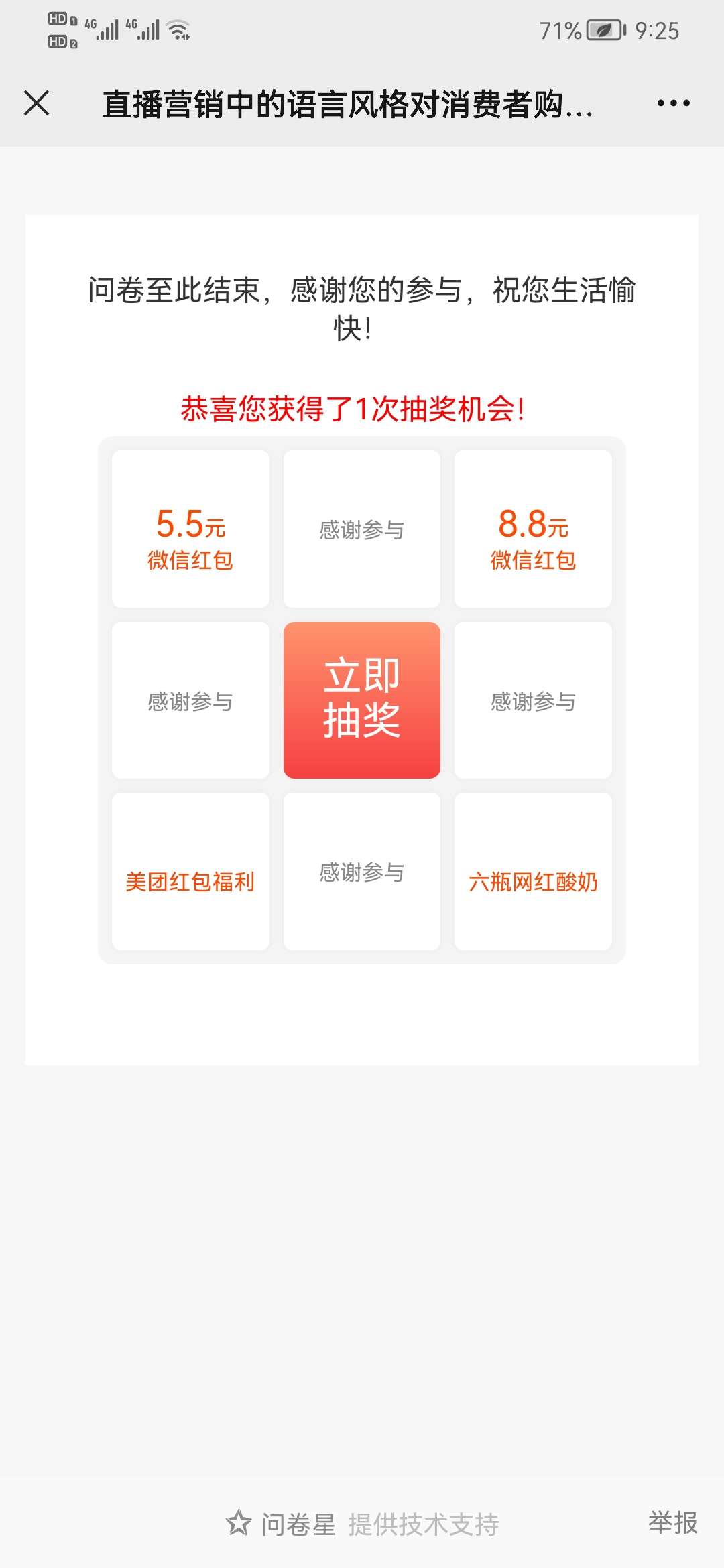The width and height of the screenshot is (724, 1568).
Task: Close the survey page with the X
Action: (36, 103)
